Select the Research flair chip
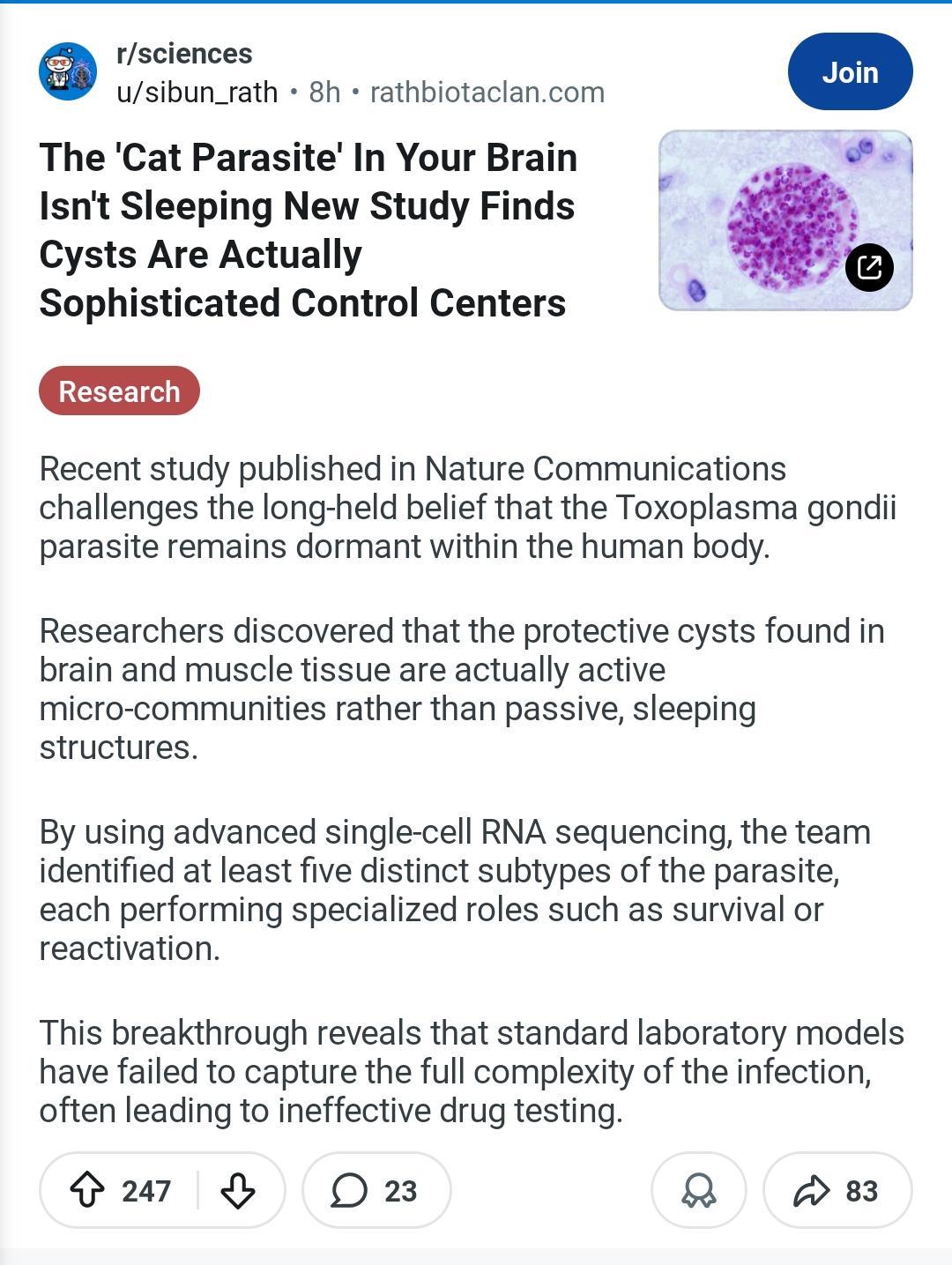Image resolution: width=952 pixels, height=1265 pixels. 119,391
